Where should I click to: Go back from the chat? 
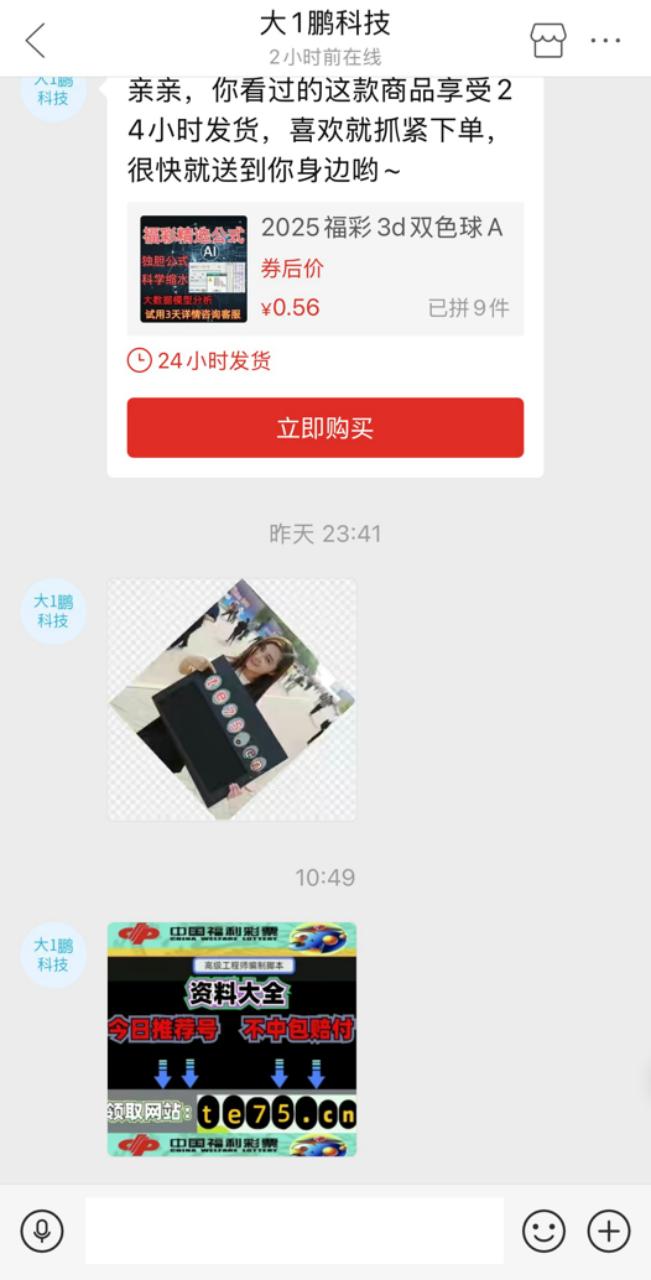tap(36, 41)
